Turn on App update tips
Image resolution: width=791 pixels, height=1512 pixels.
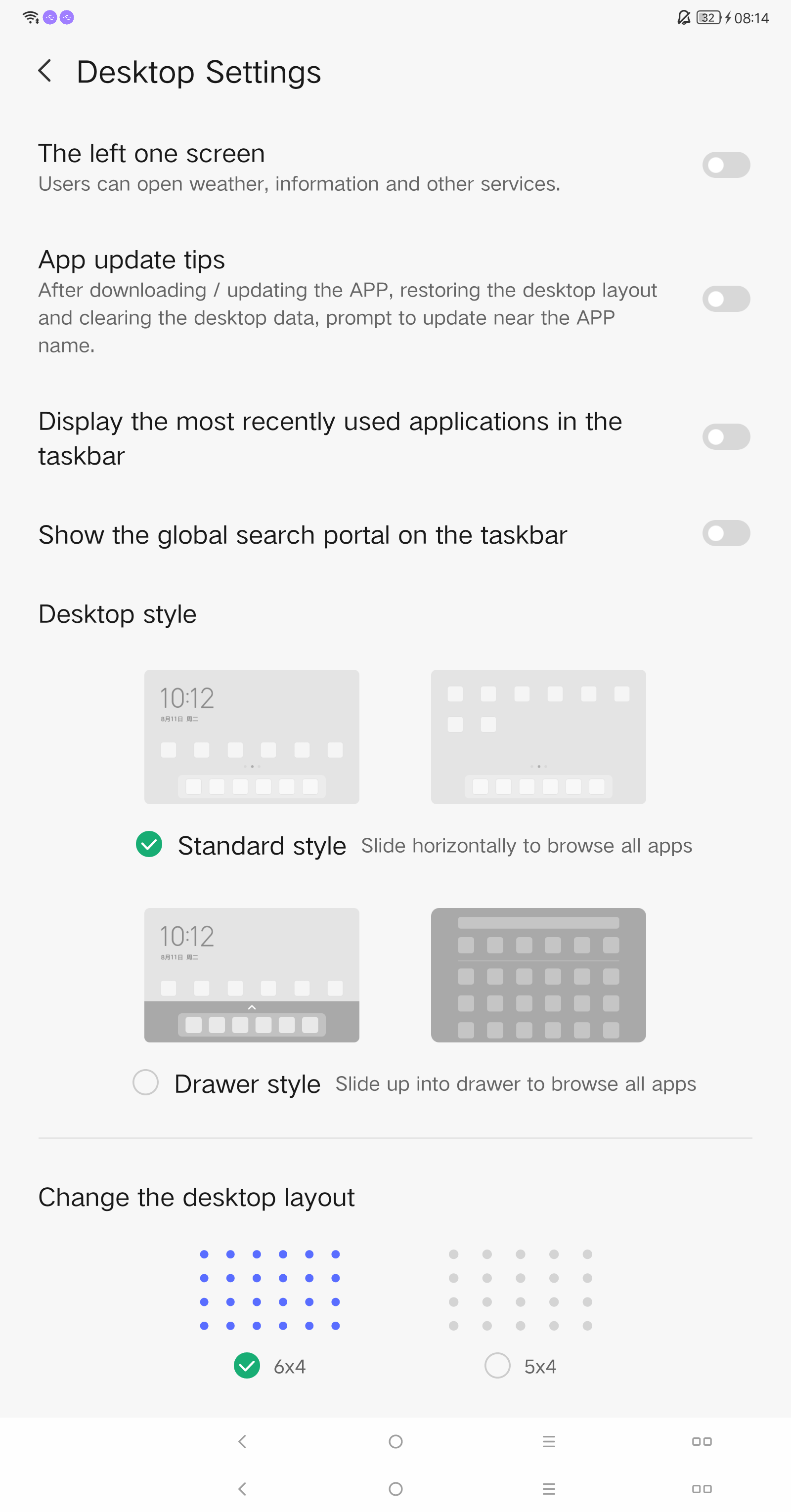[726, 299]
